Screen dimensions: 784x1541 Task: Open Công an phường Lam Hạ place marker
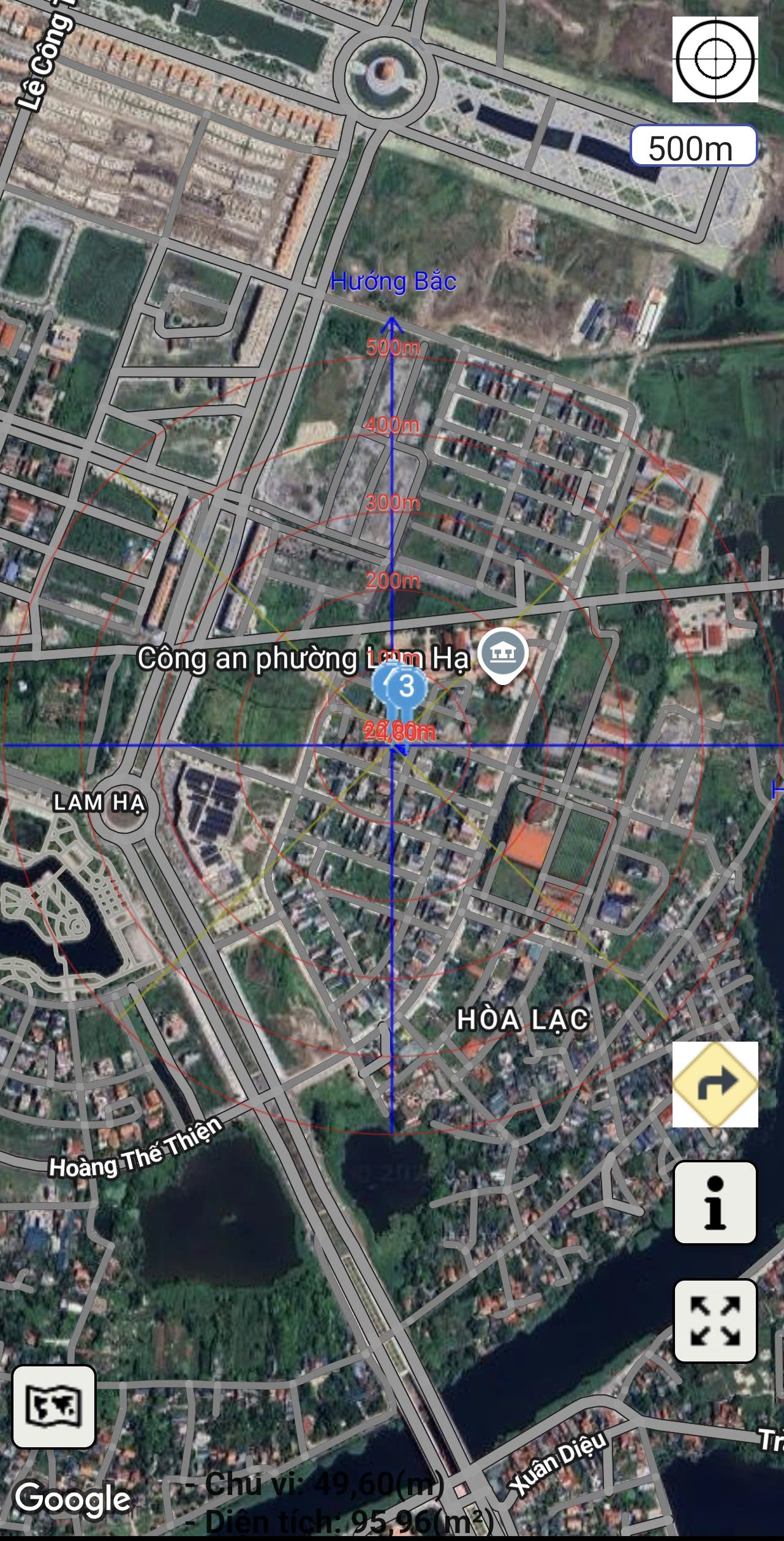click(502, 654)
